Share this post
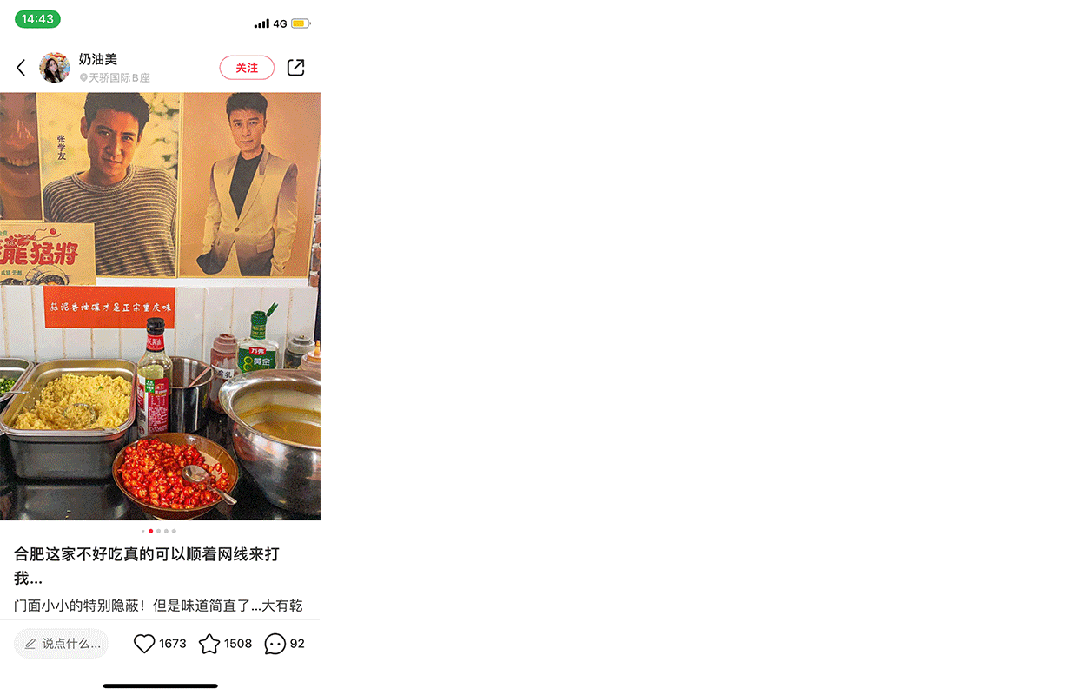Viewport: 1079px width, 695px height. point(296,68)
